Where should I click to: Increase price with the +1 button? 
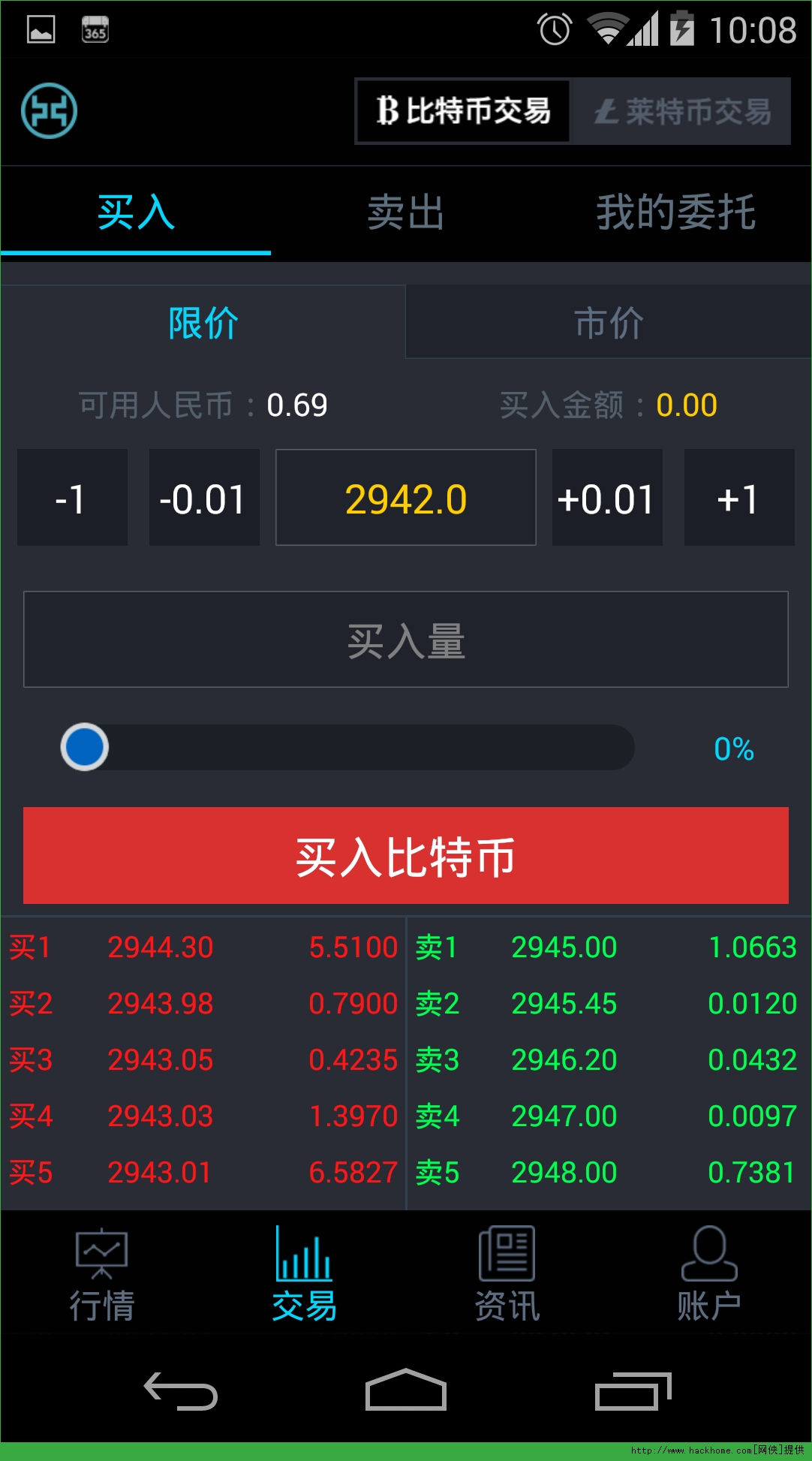pyautogui.click(x=738, y=498)
